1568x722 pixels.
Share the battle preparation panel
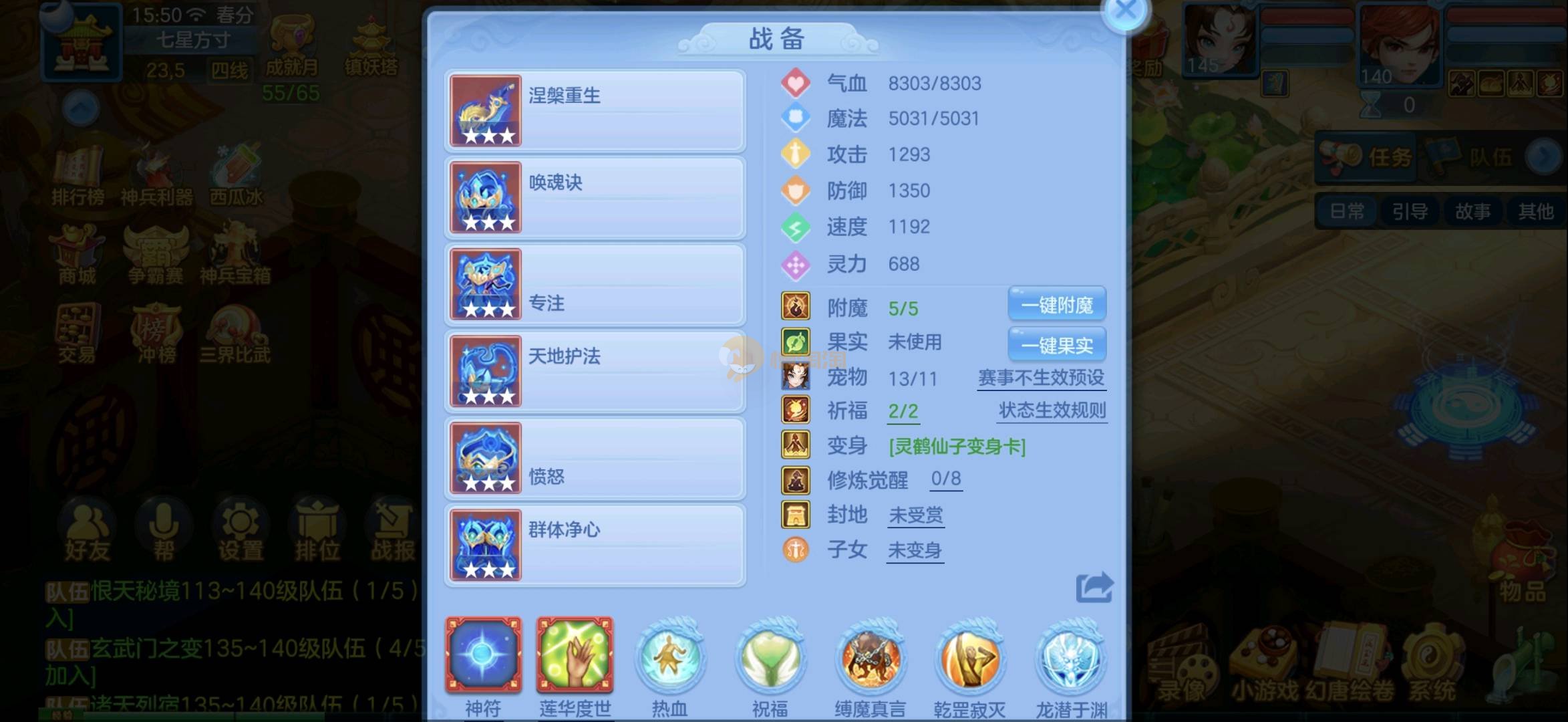[x=1094, y=588]
